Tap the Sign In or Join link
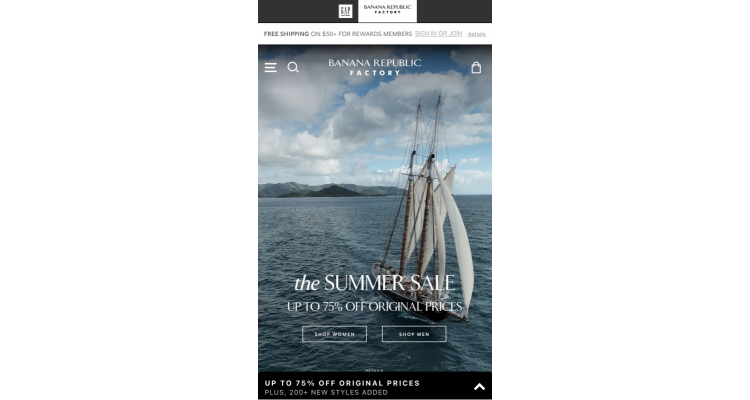Screen dimensions: 750x400 coord(438,34)
